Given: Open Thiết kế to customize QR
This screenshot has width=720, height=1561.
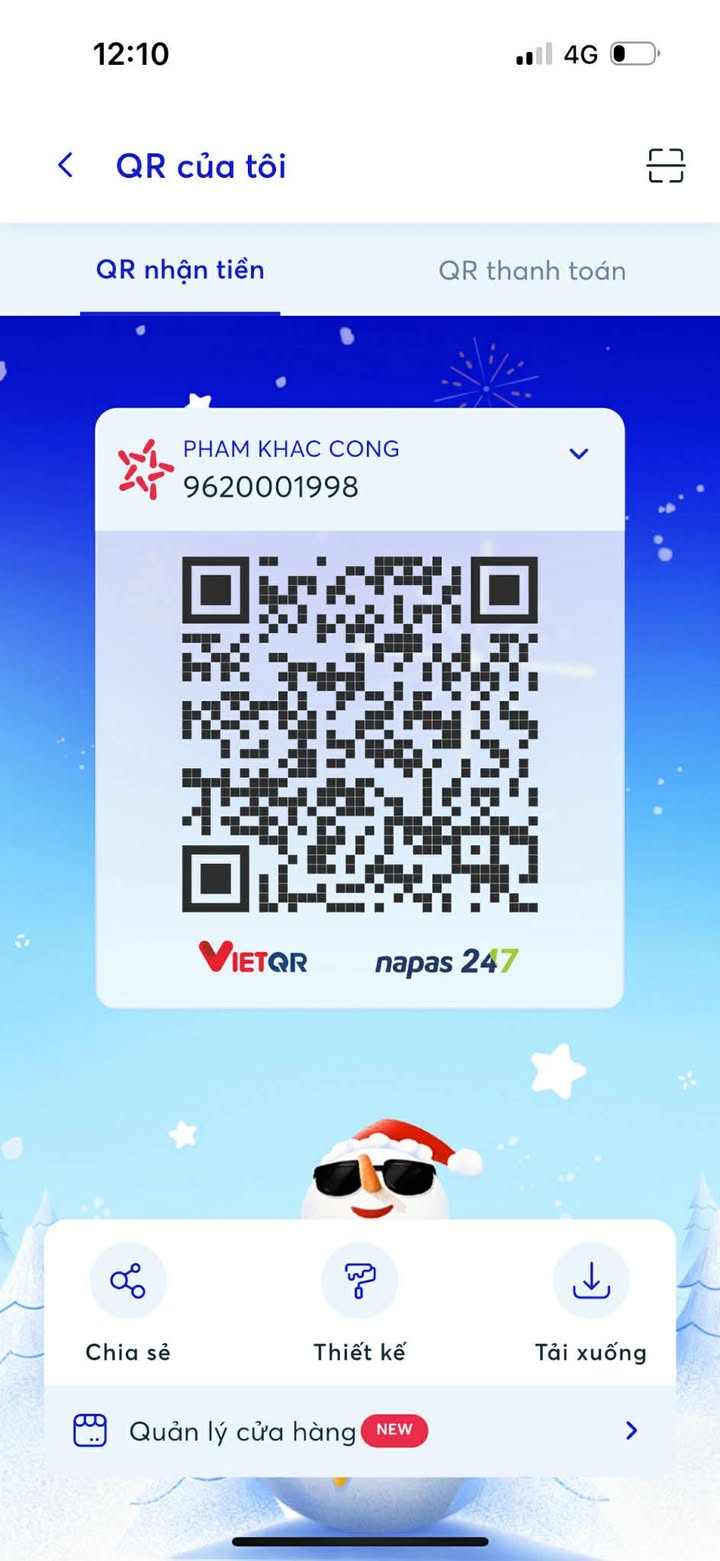Looking at the screenshot, I should click(359, 1280).
